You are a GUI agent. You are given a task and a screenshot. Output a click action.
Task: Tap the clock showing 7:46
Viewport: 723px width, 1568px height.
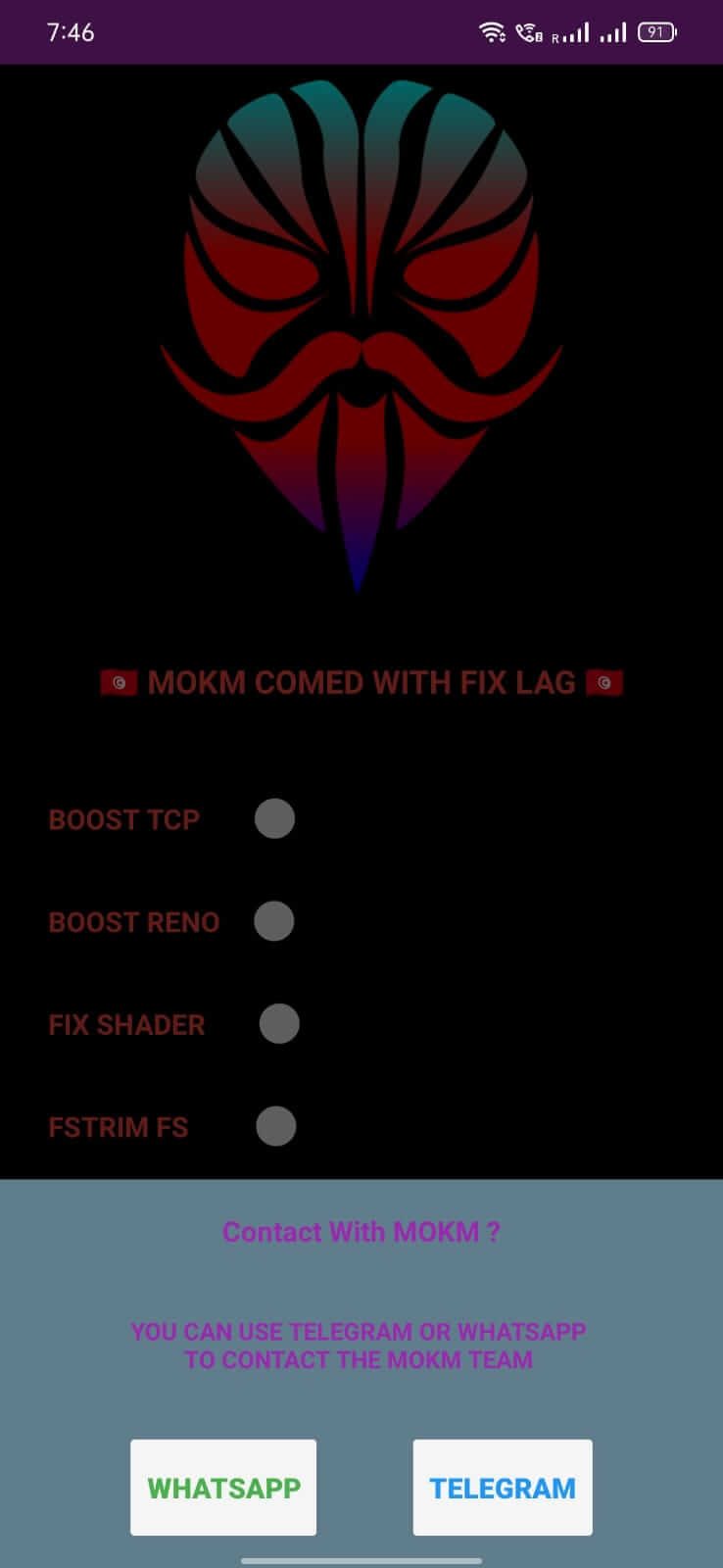click(69, 31)
